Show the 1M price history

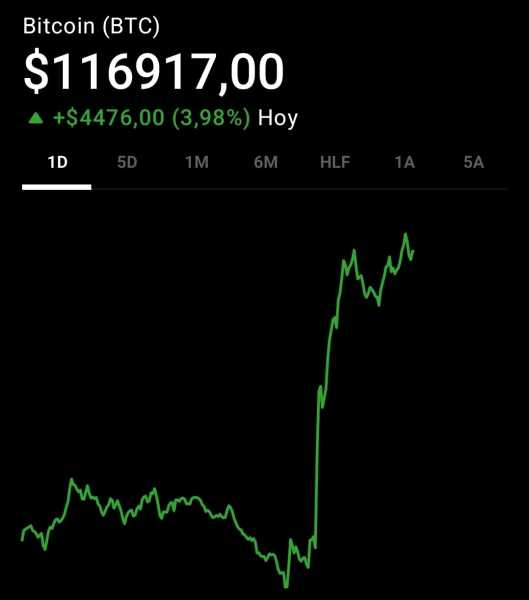[x=197, y=163]
